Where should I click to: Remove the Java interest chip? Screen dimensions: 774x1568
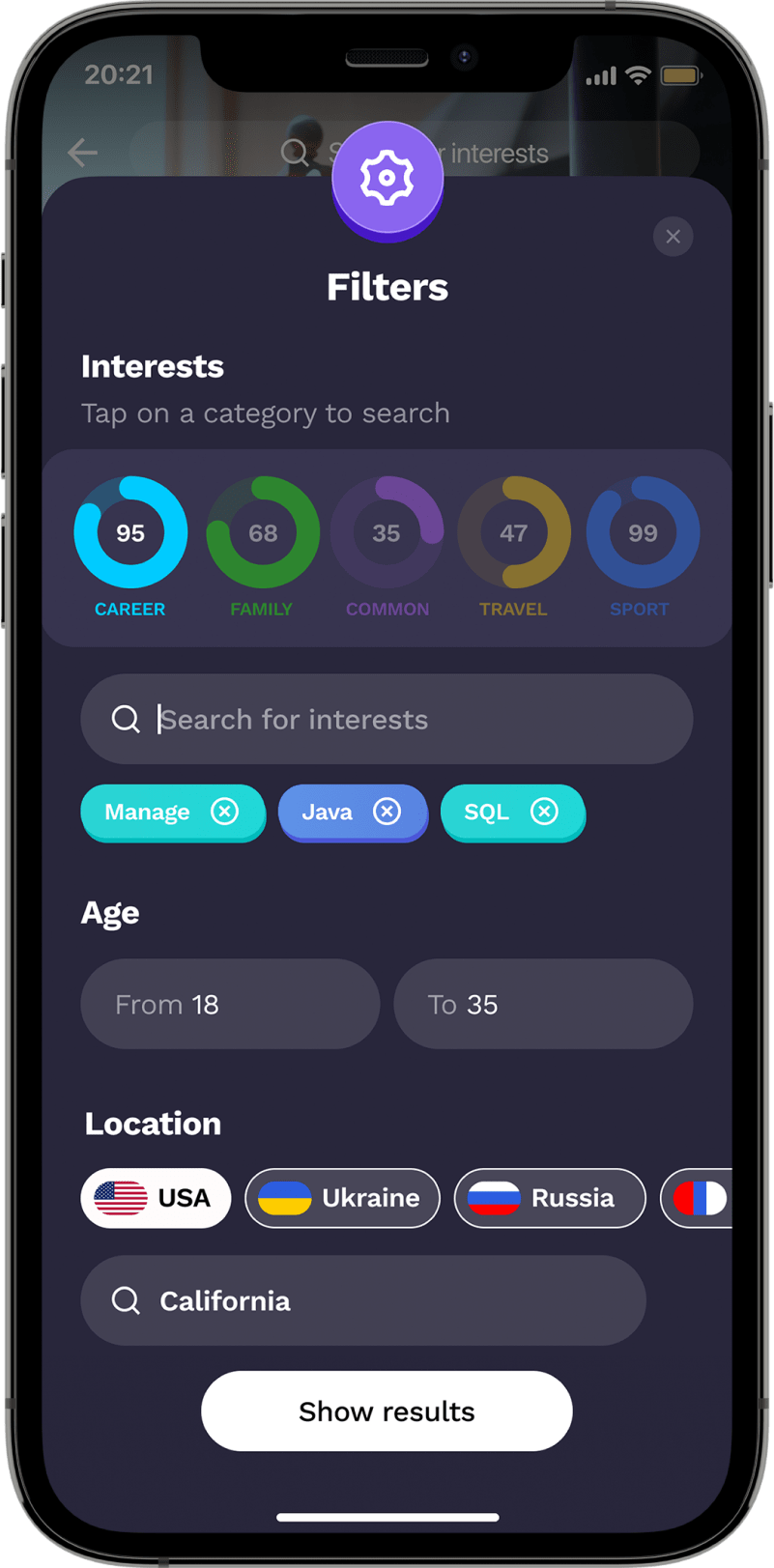point(387,812)
